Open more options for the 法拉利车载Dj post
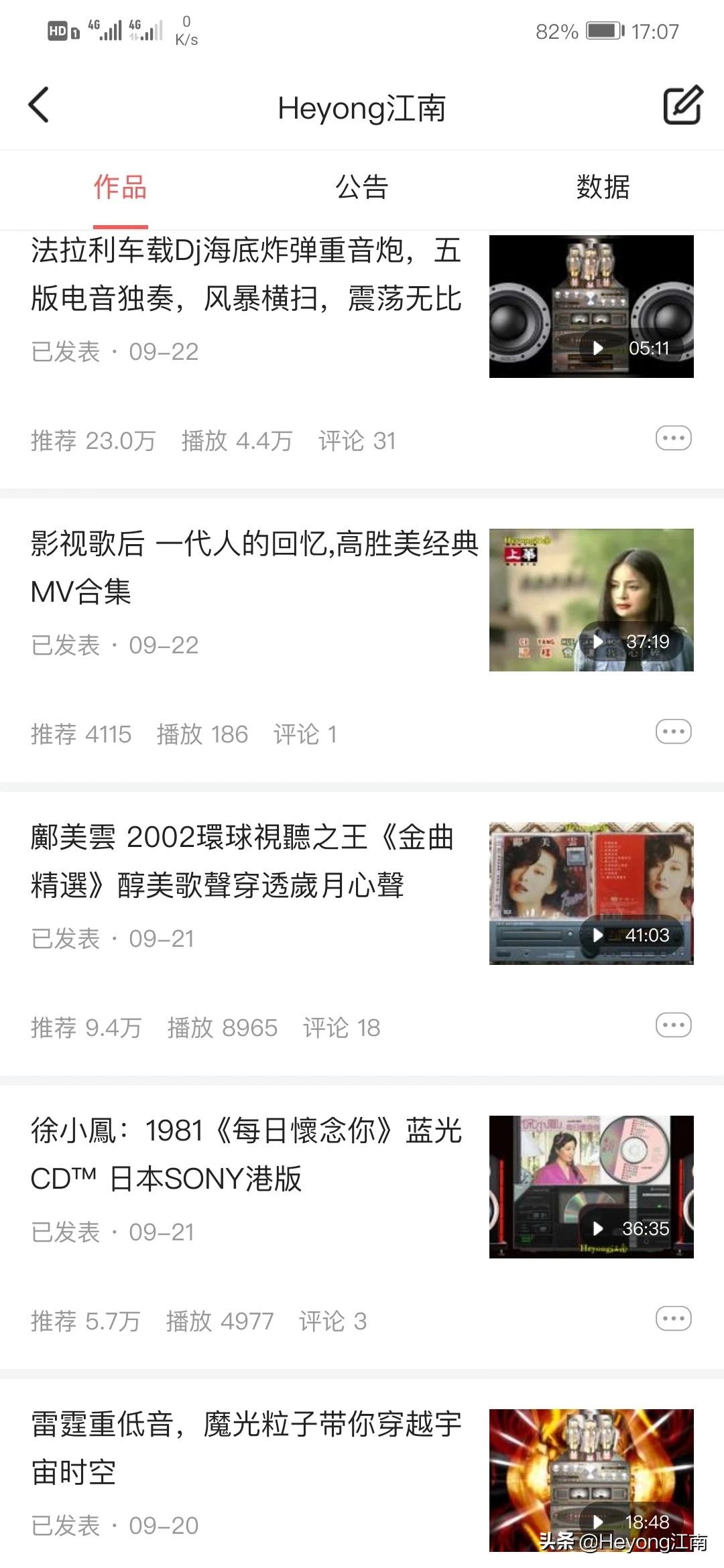Viewport: 724px width, 1568px height. click(x=673, y=438)
